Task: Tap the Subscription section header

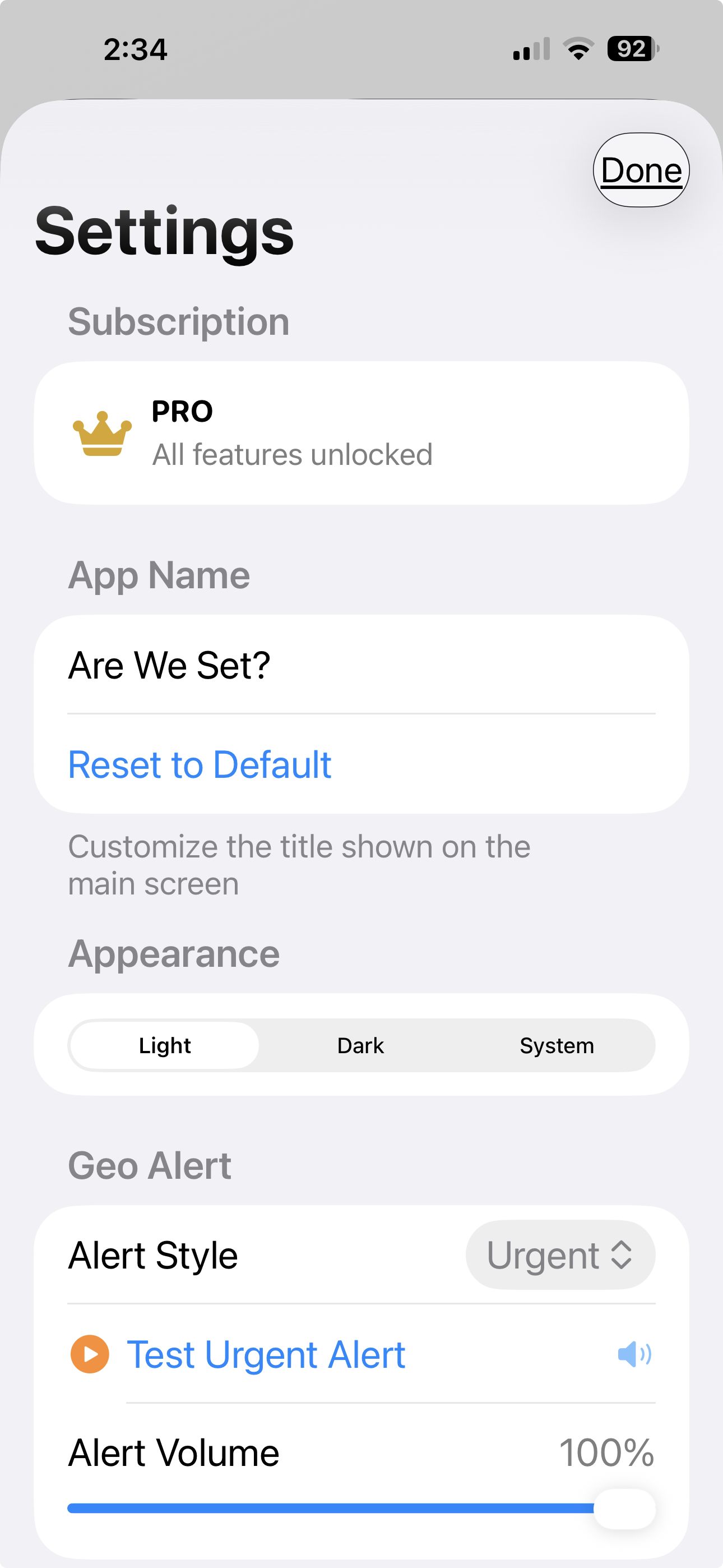Action: (x=179, y=321)
